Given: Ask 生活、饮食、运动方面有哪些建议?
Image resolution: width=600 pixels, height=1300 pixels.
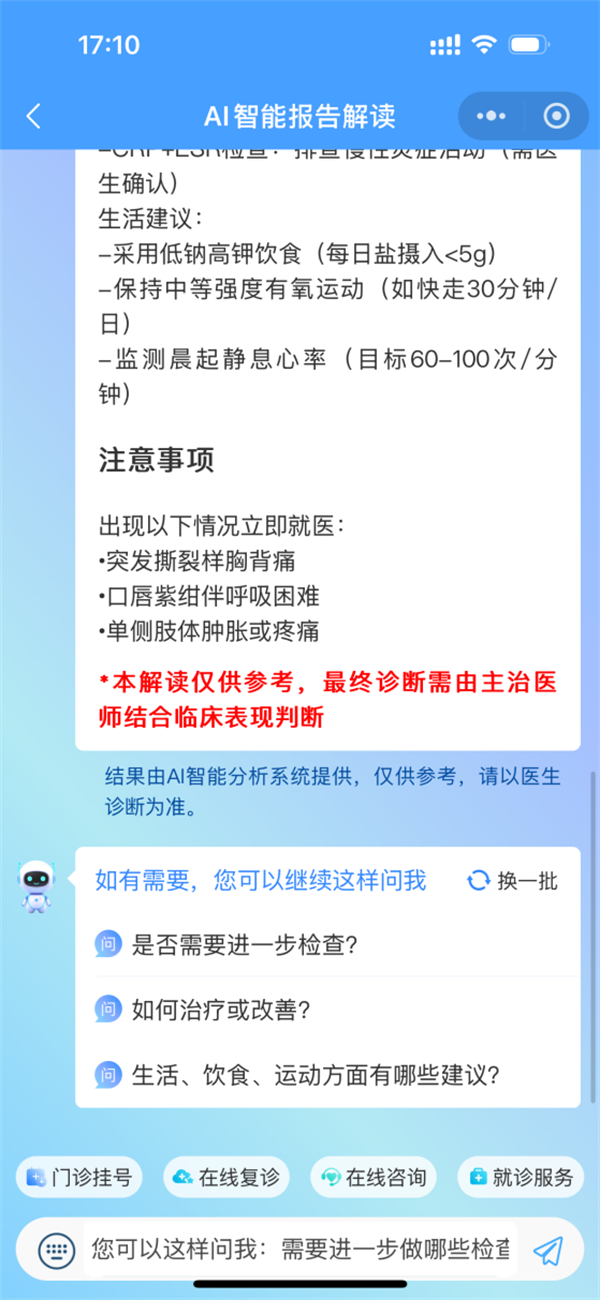Looking at the screenshot, I should 315,1075.
